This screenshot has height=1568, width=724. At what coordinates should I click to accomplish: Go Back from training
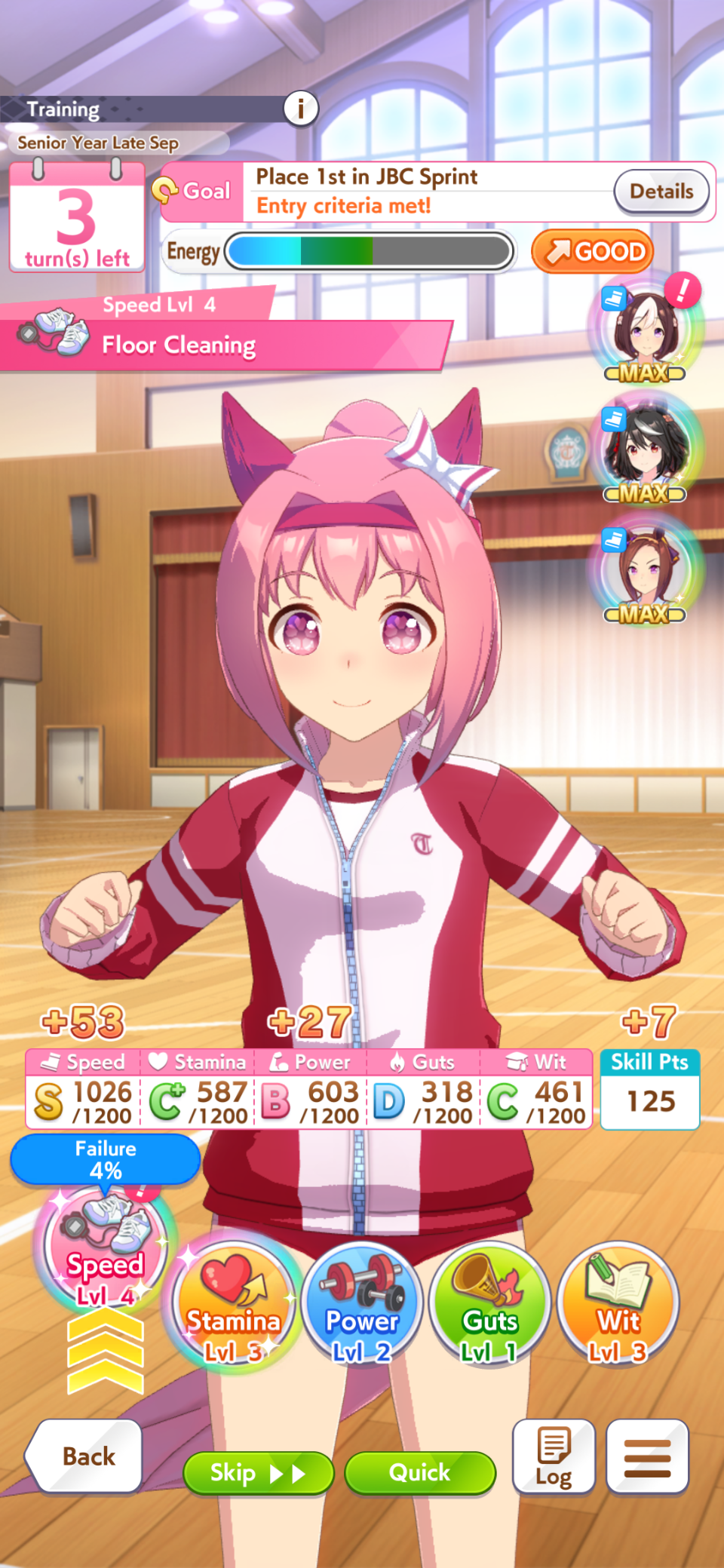pyautogui.click(x=84, y=1456)
